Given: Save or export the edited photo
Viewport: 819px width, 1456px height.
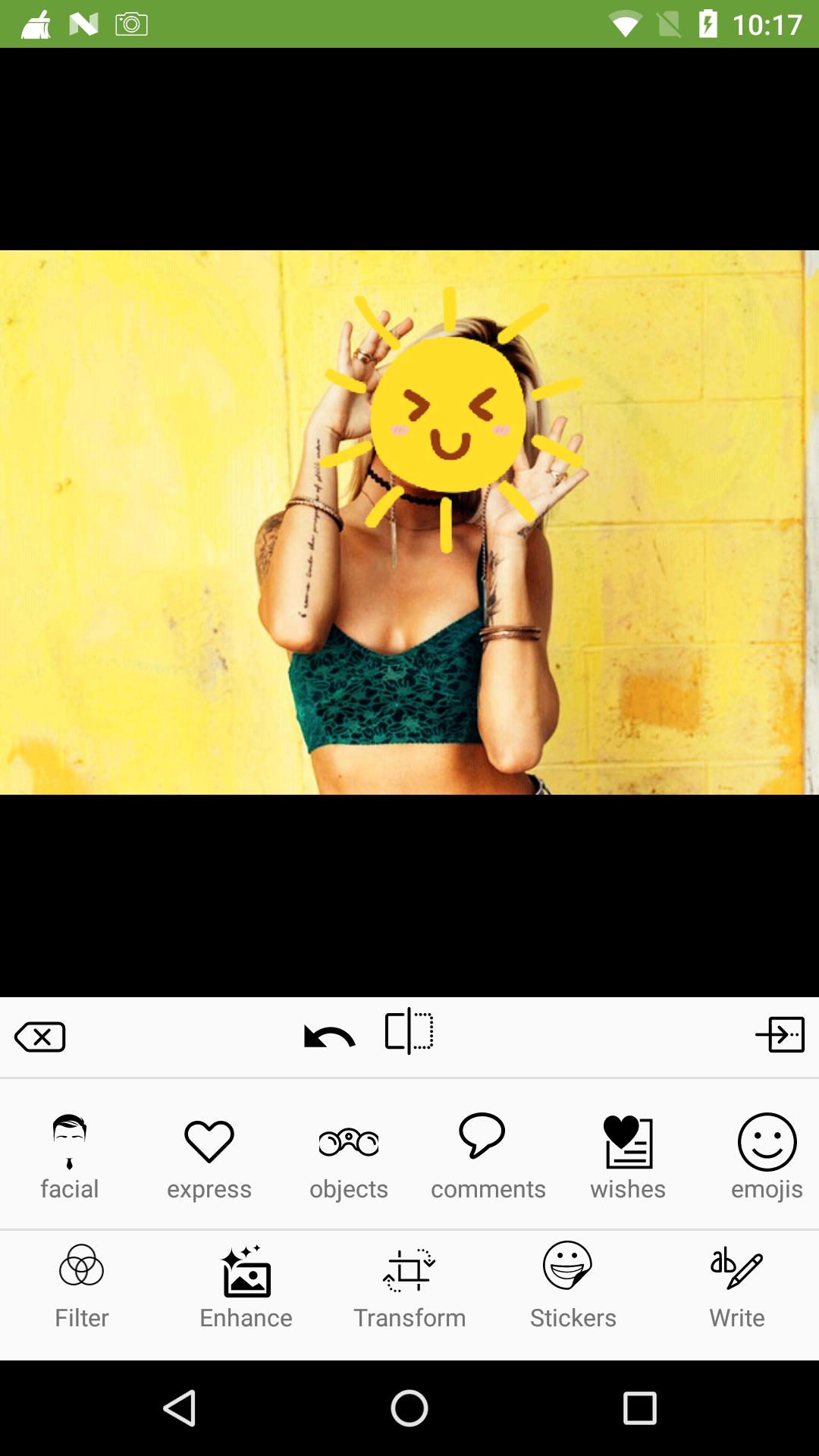Looking at the screenshot, I should [780, 1034].
